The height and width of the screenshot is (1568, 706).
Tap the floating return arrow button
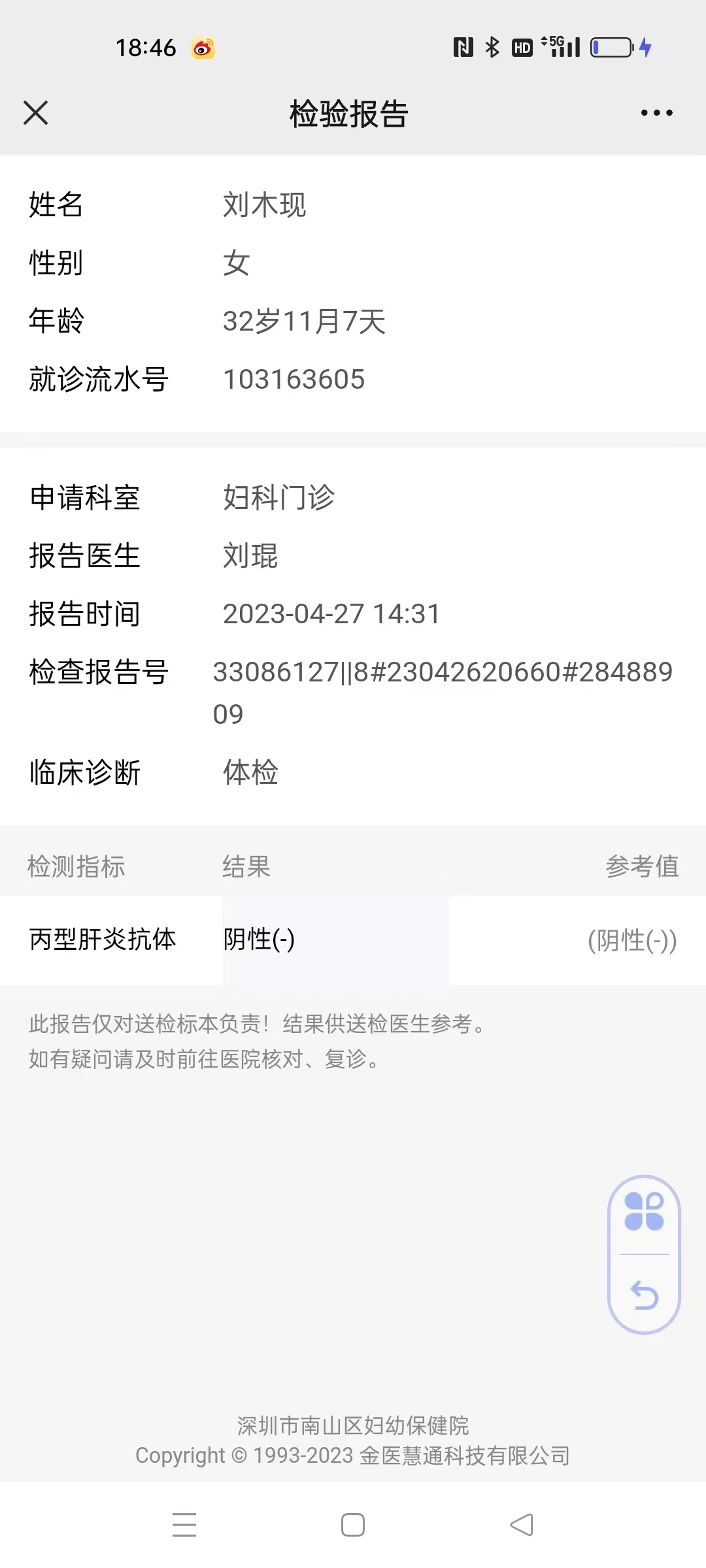[645, 1295]
